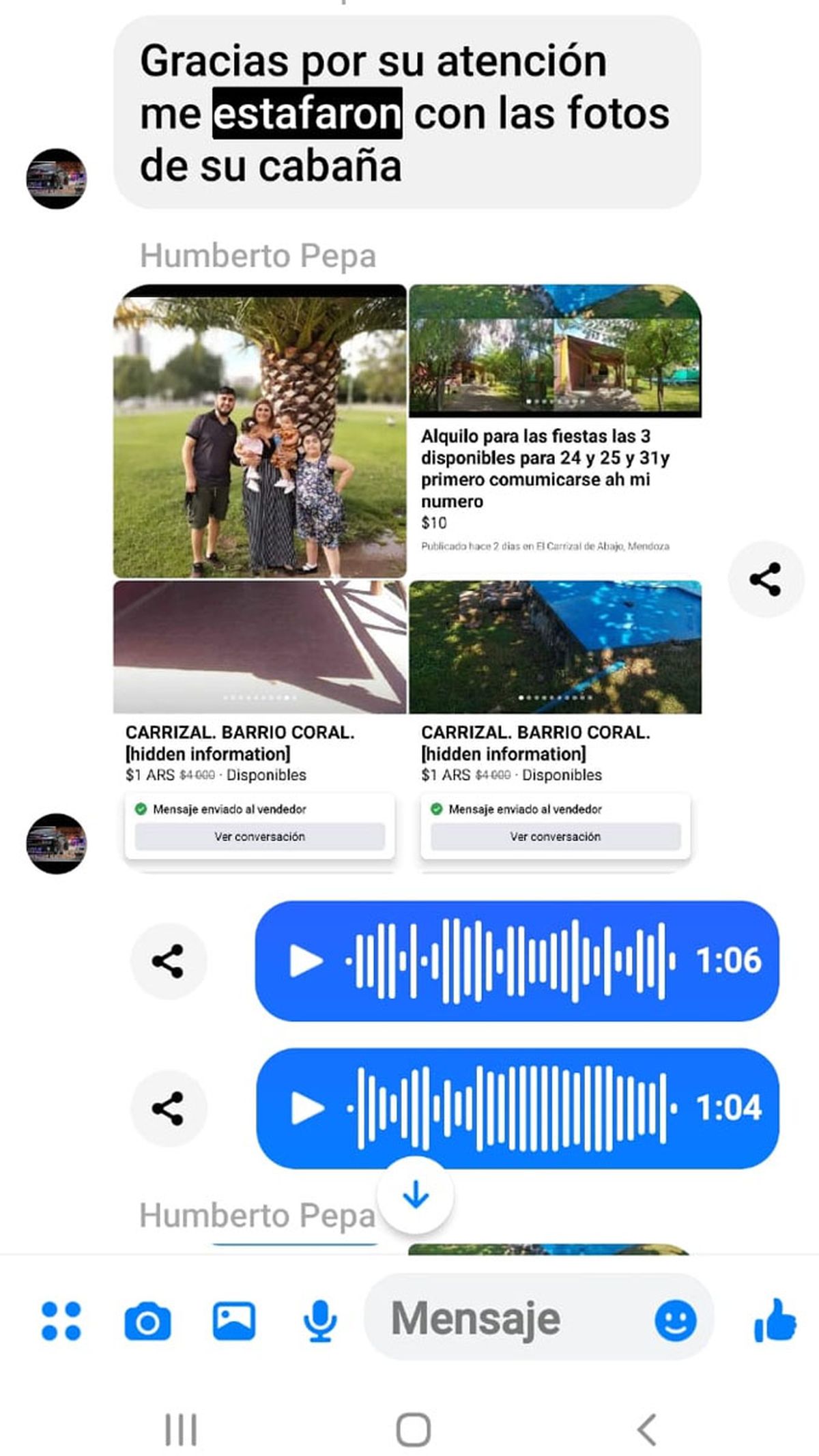Open the emoji picker
Viewport: 819px width, 1456px height.
click(x=675, y=1320)
